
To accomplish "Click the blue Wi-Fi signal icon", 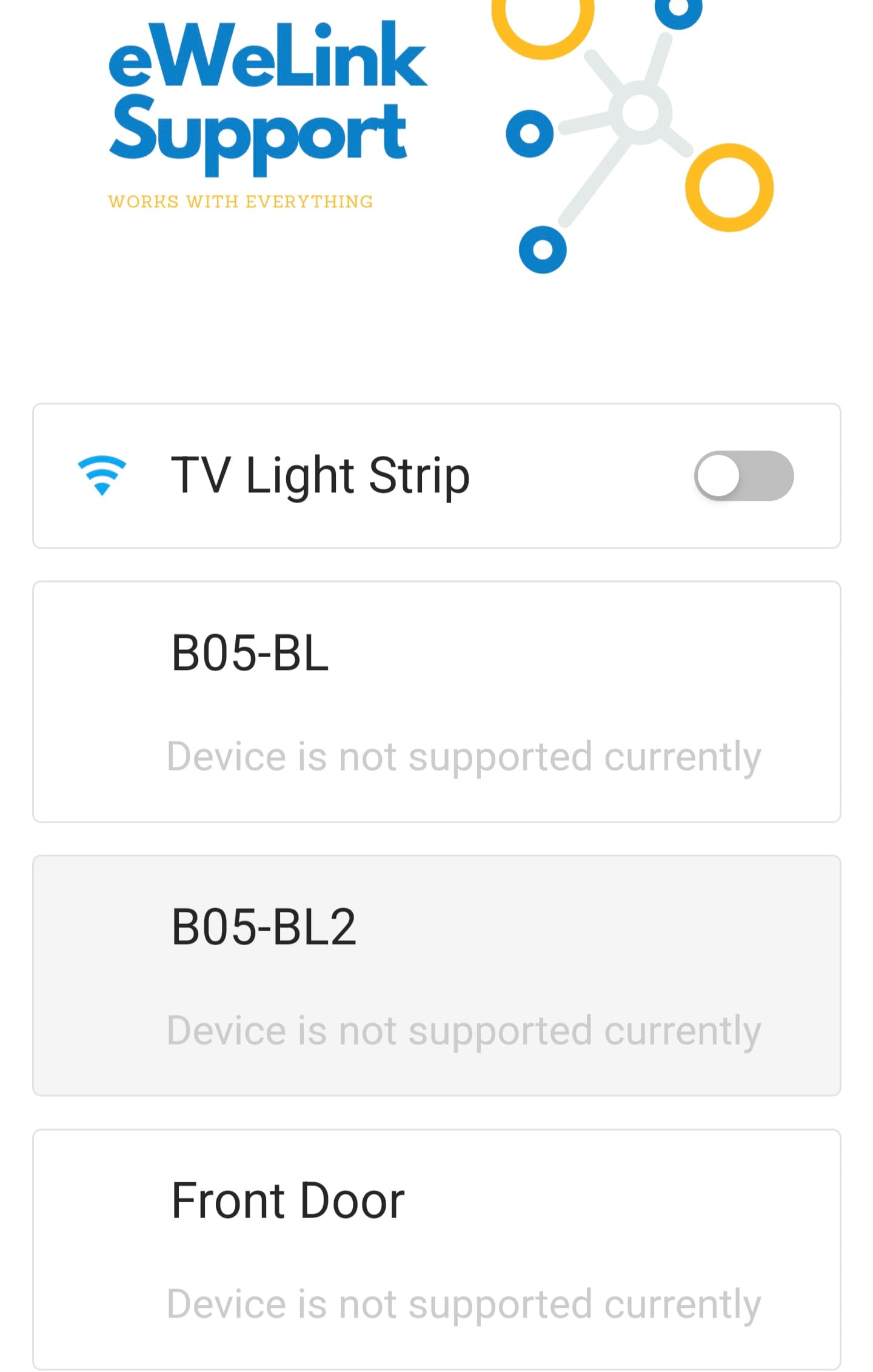I will pos(103,477).
